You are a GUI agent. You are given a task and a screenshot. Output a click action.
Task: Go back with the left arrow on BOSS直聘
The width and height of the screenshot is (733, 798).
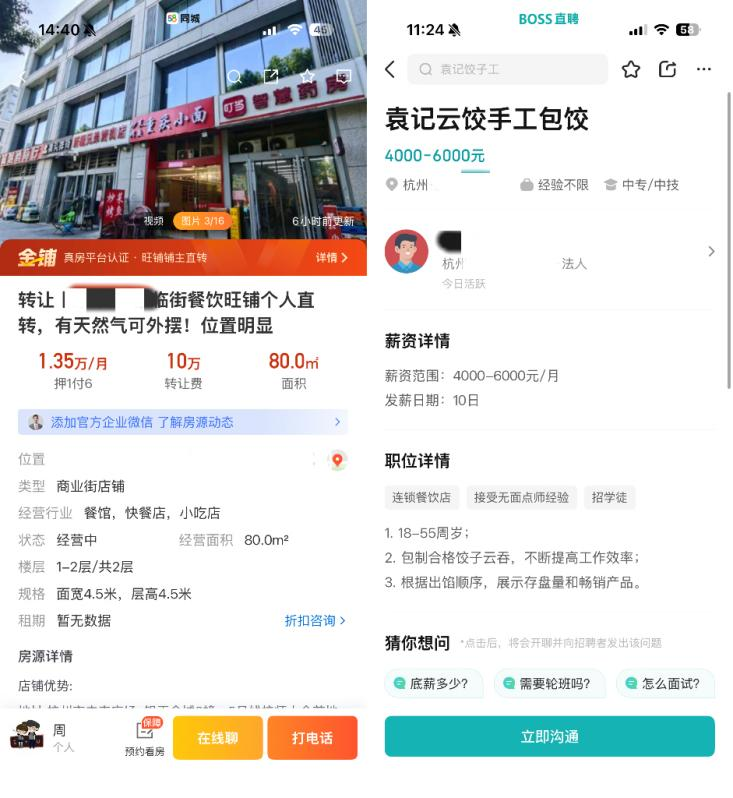click(390, 69)
